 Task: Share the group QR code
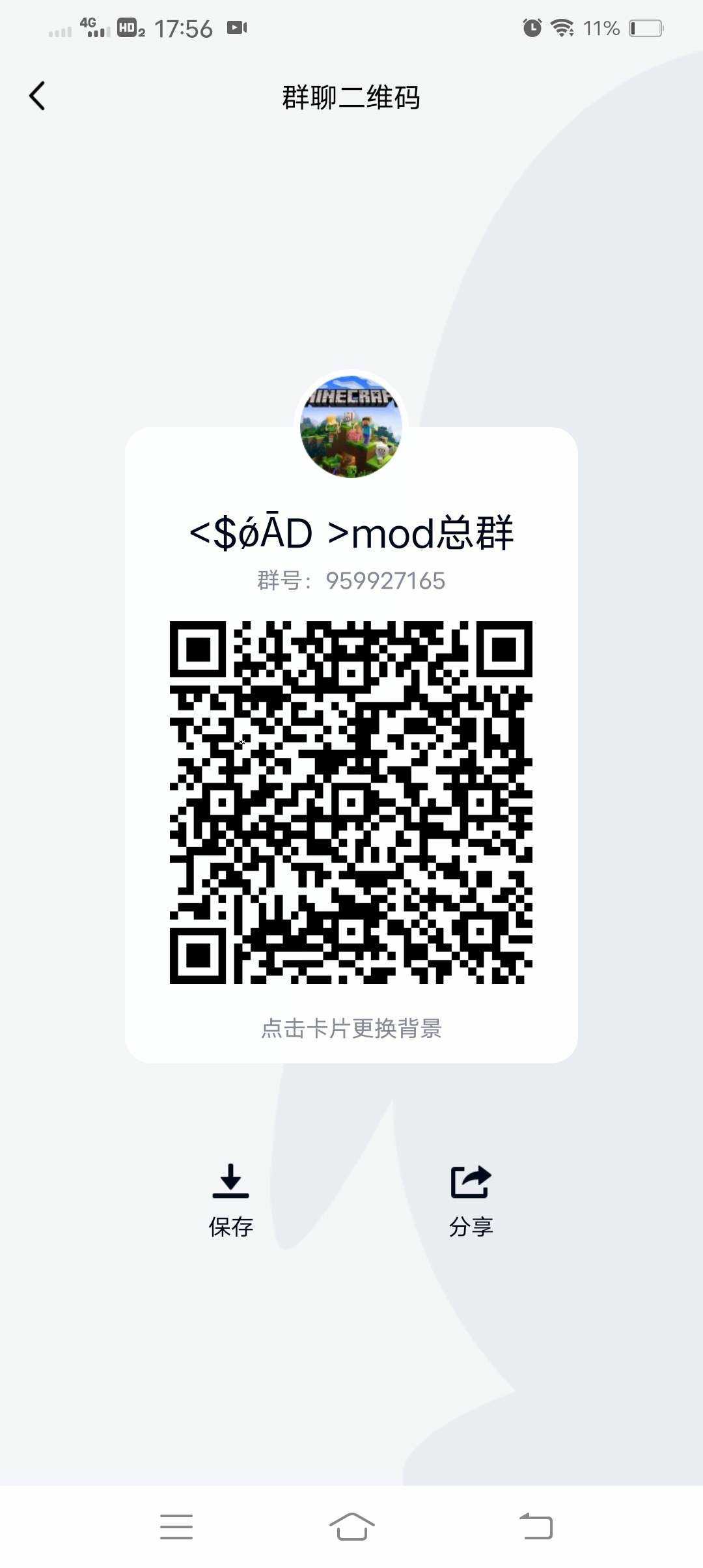click(471, 1199)
